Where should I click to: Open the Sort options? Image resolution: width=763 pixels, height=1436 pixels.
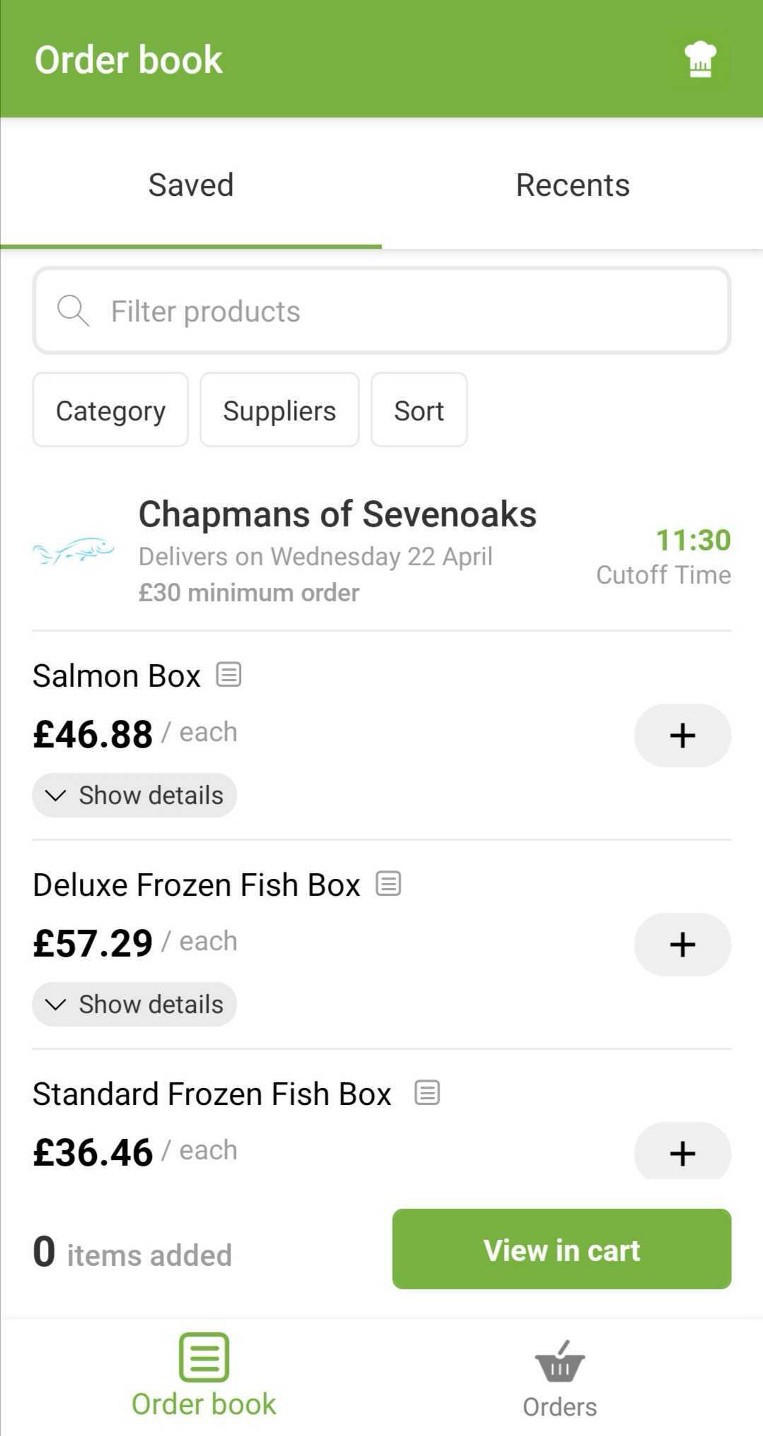click(x=419, y=410)
